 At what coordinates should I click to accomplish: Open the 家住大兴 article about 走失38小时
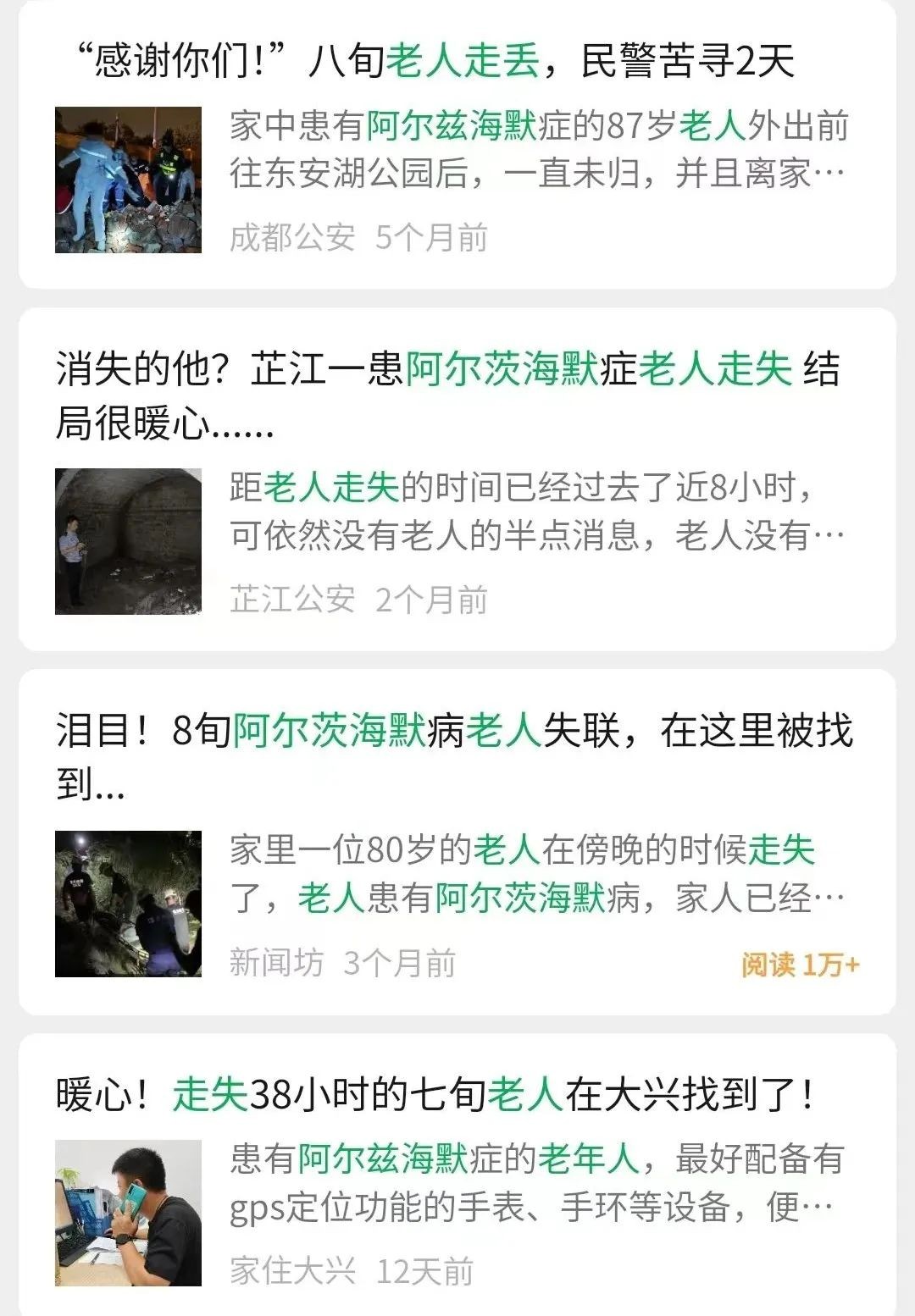pyautogui.click(x=435, y=1093)
